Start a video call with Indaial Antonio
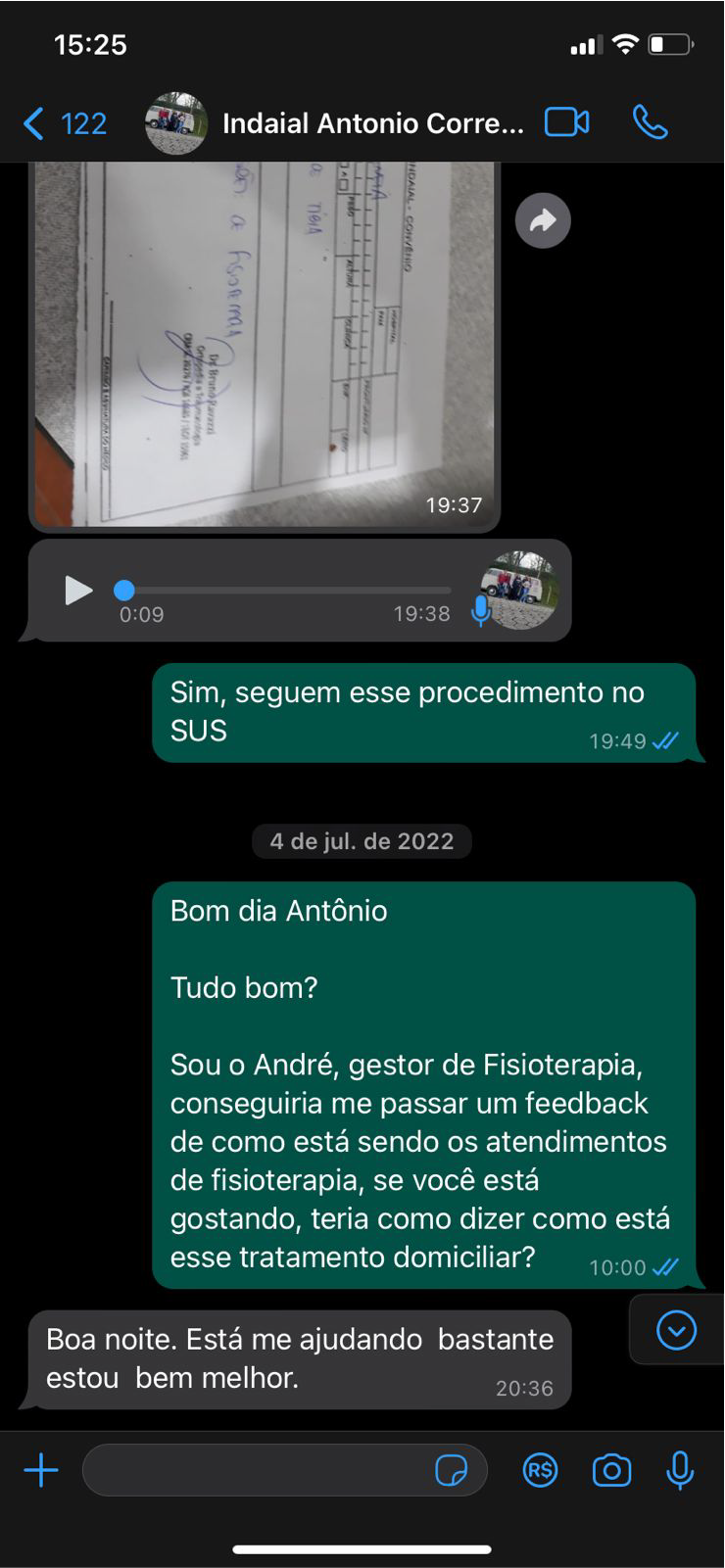Viewport: 725px width, 1568px height. [566, 122]
